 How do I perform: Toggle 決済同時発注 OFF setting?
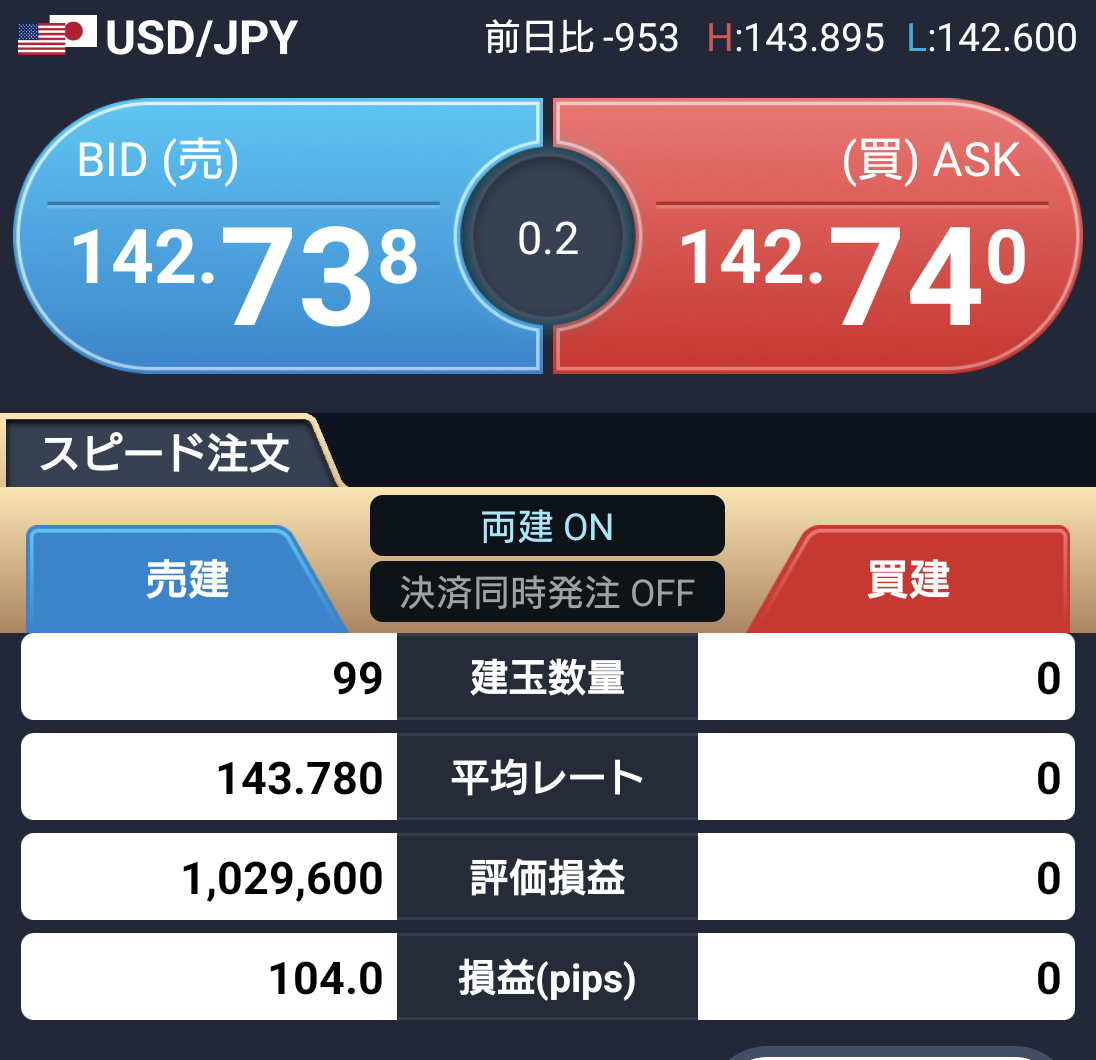coord(547,592)
